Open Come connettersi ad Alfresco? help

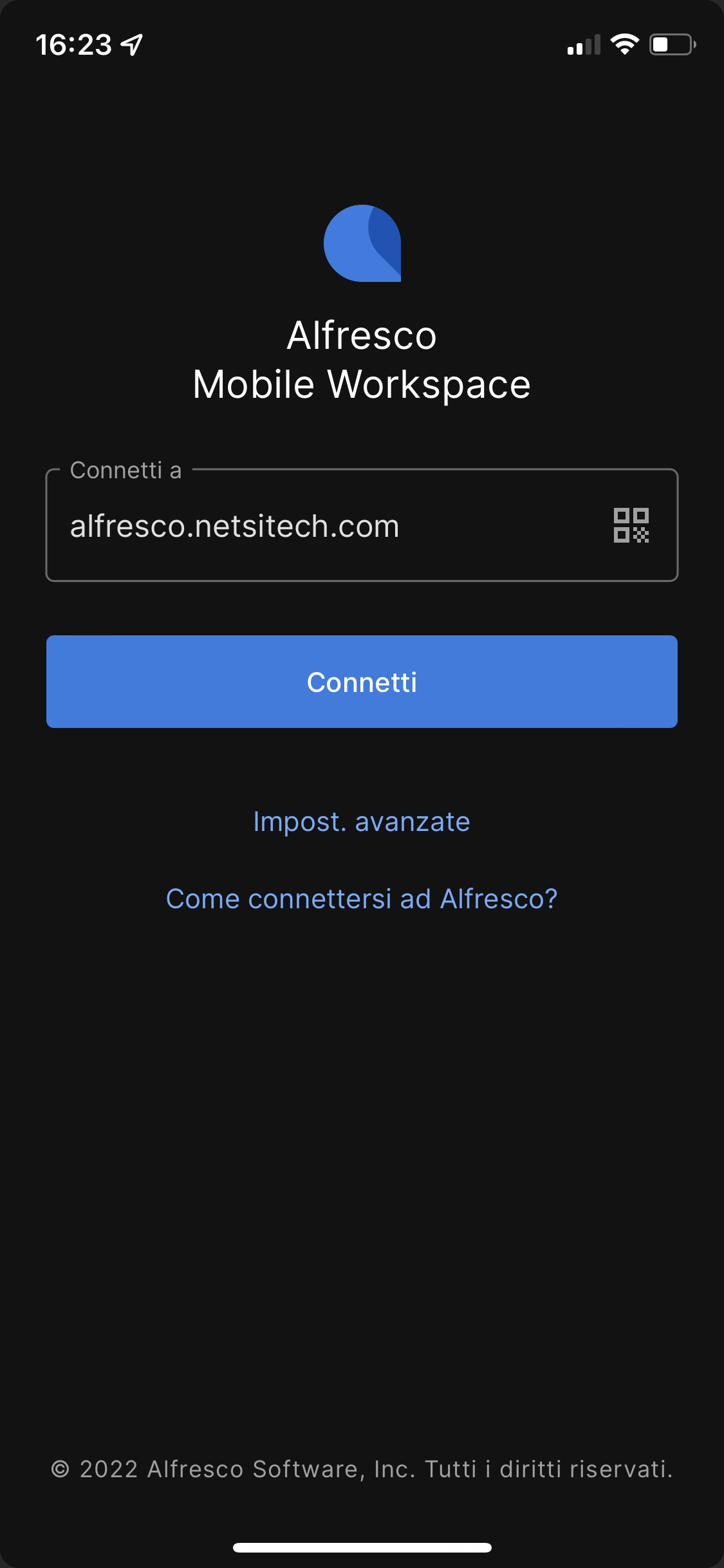coord(362,899)
